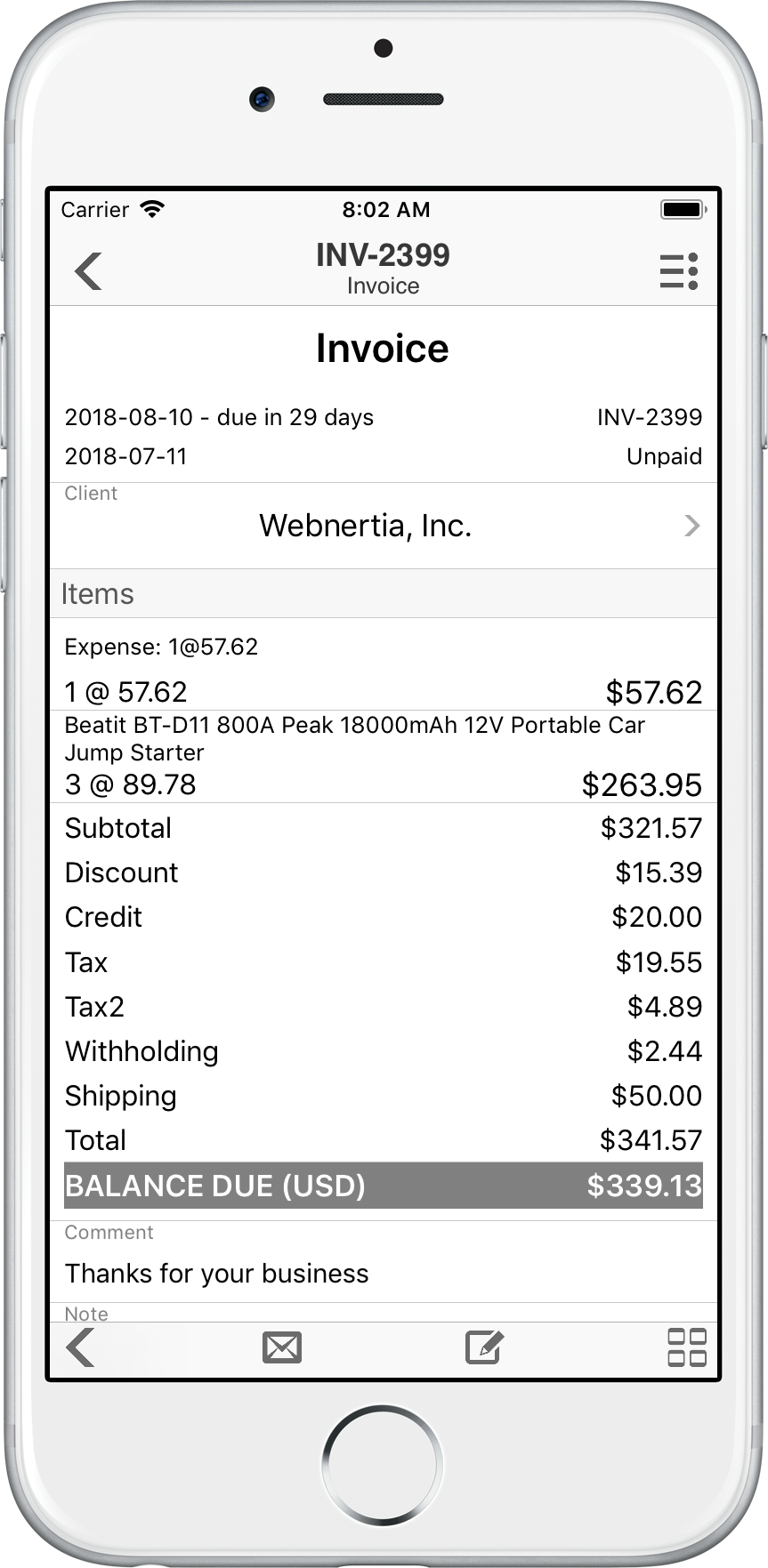Go back using the top navigation arrow
Screen dimensions: 768x1568
click(88, 271)
